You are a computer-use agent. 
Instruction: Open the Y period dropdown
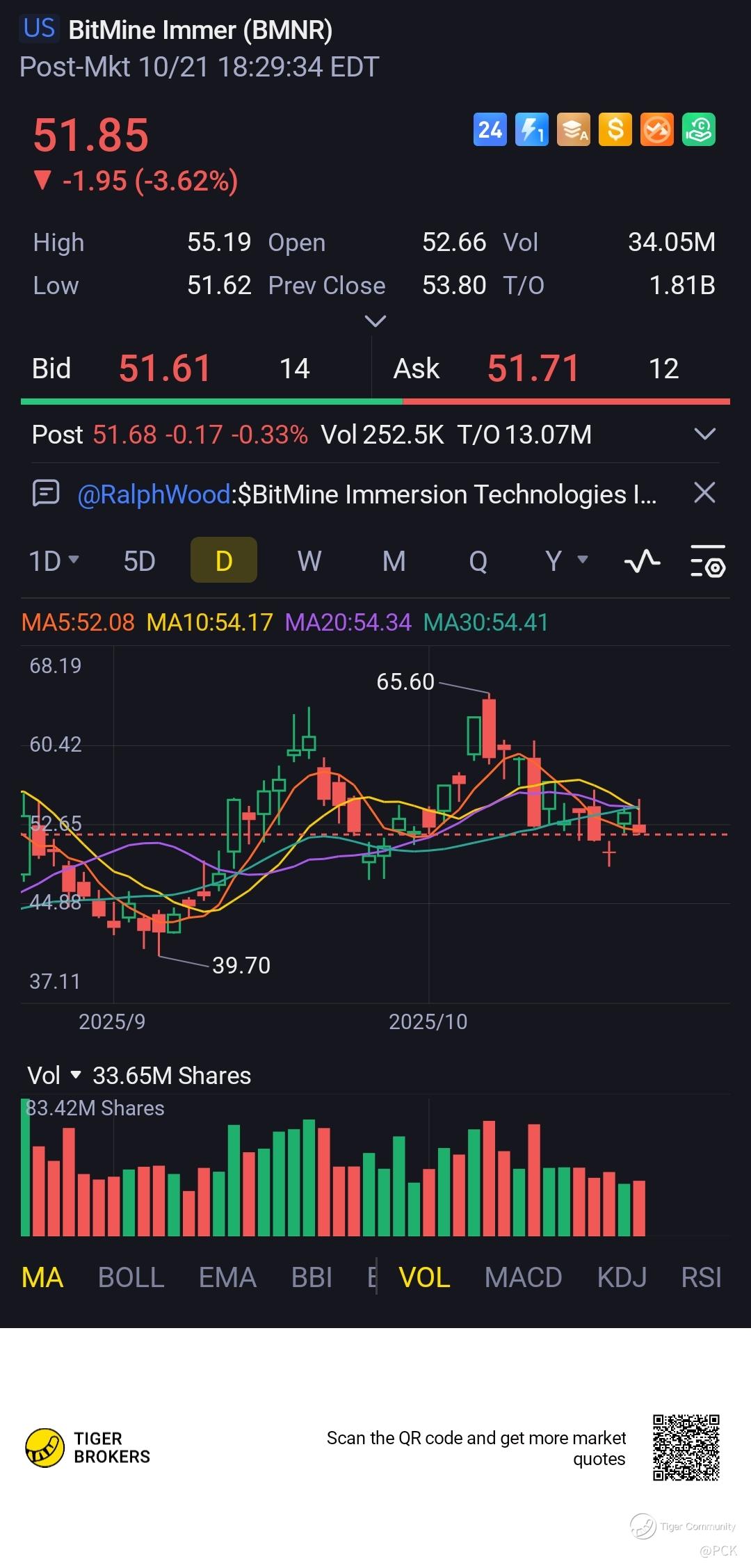[x=565, y=560]
